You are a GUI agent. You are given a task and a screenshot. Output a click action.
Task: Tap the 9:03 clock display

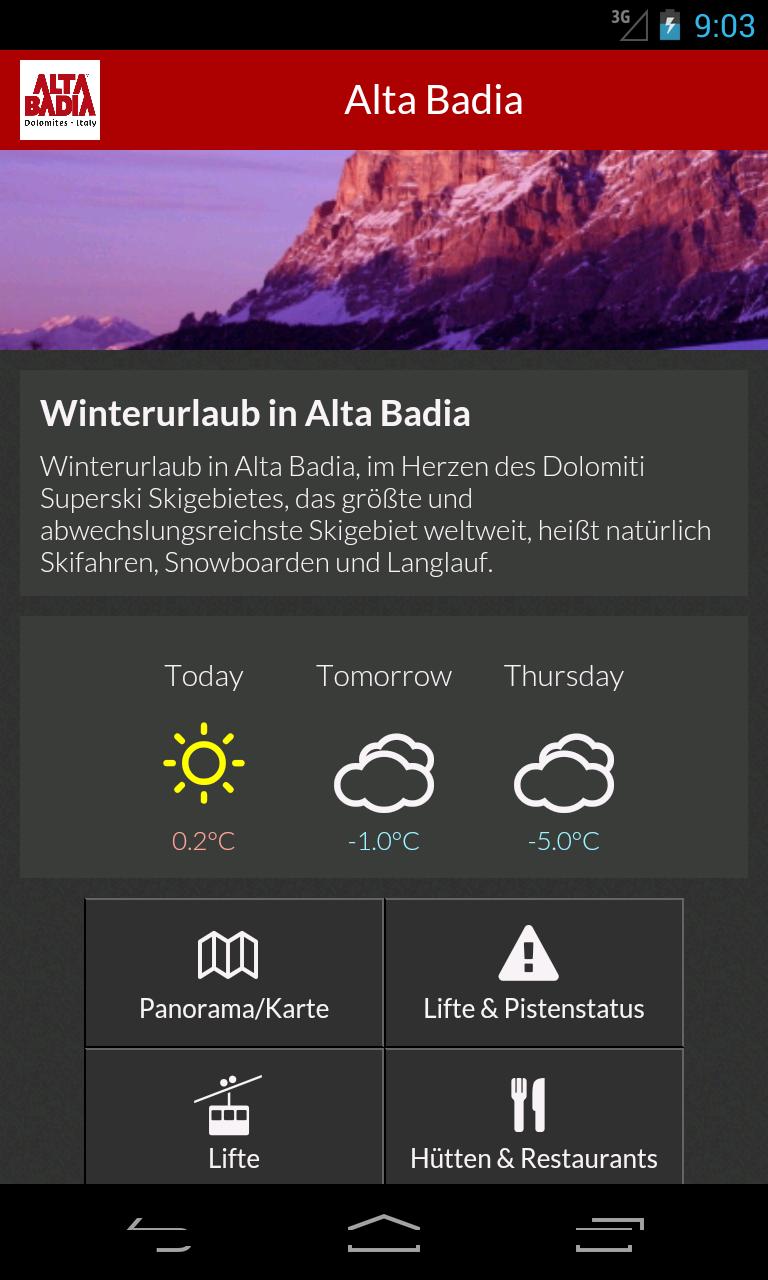(722, 24)
